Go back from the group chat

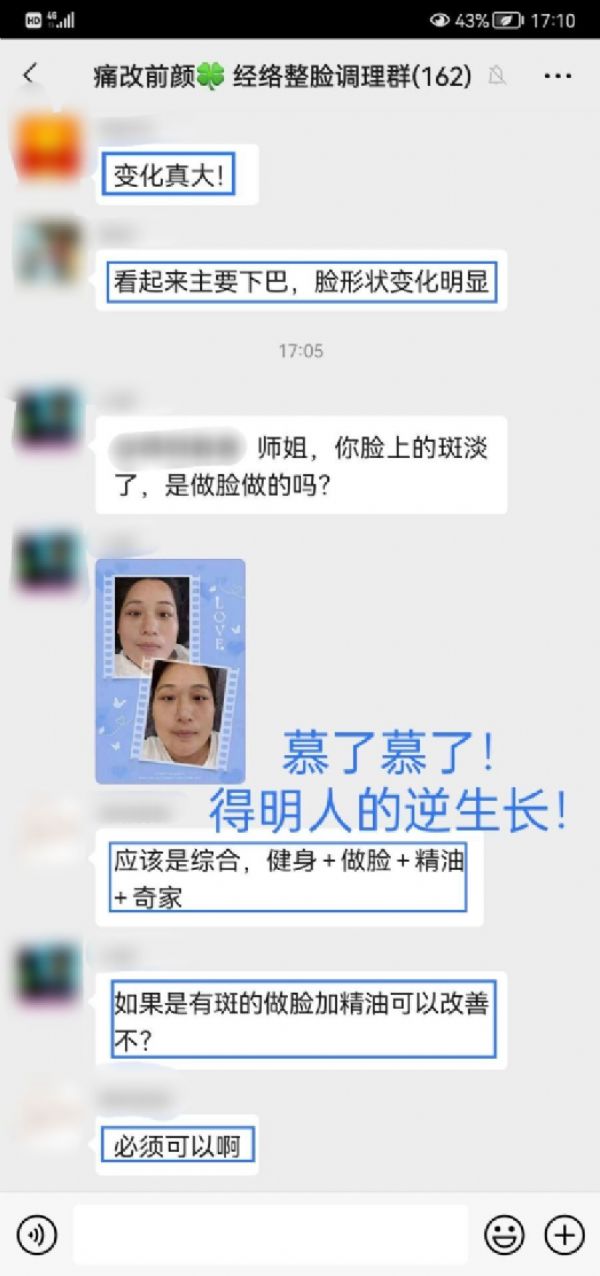tap(30, 74)
